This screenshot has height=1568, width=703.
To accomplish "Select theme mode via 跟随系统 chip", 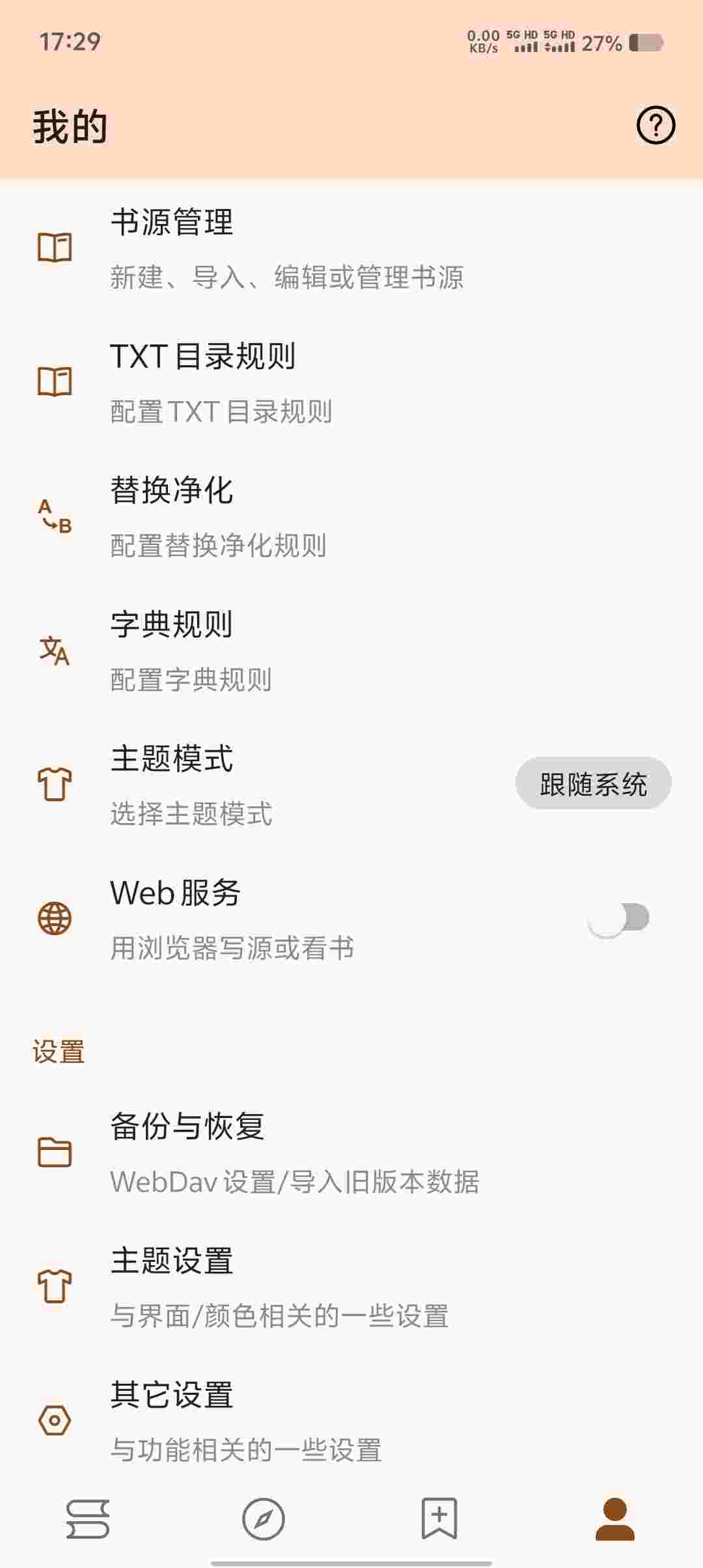I will point(593,783).
